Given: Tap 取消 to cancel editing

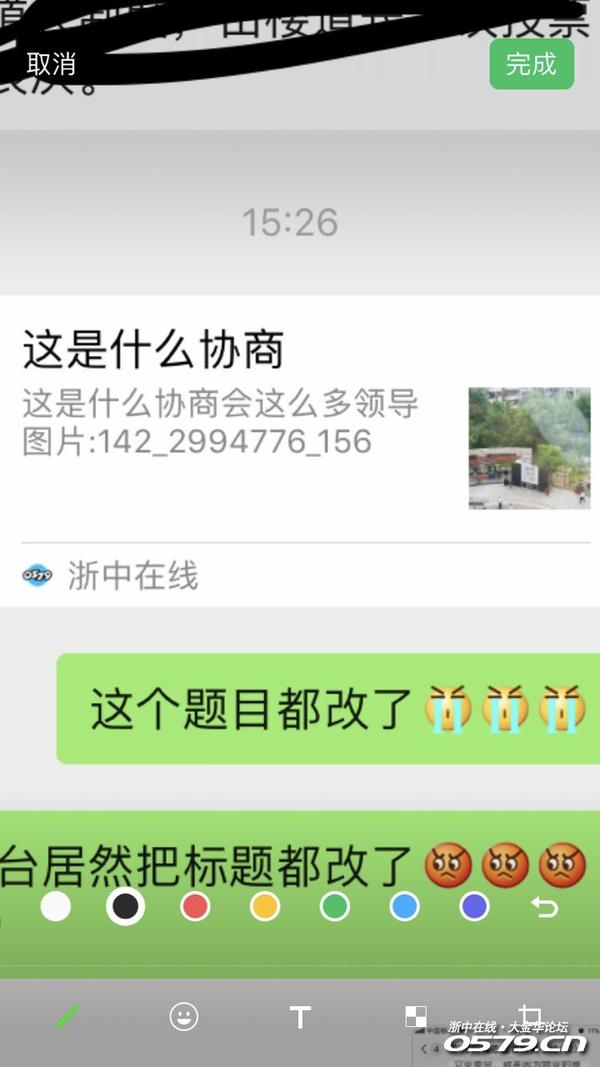Looking at the screenshot, I should [51, 64].
